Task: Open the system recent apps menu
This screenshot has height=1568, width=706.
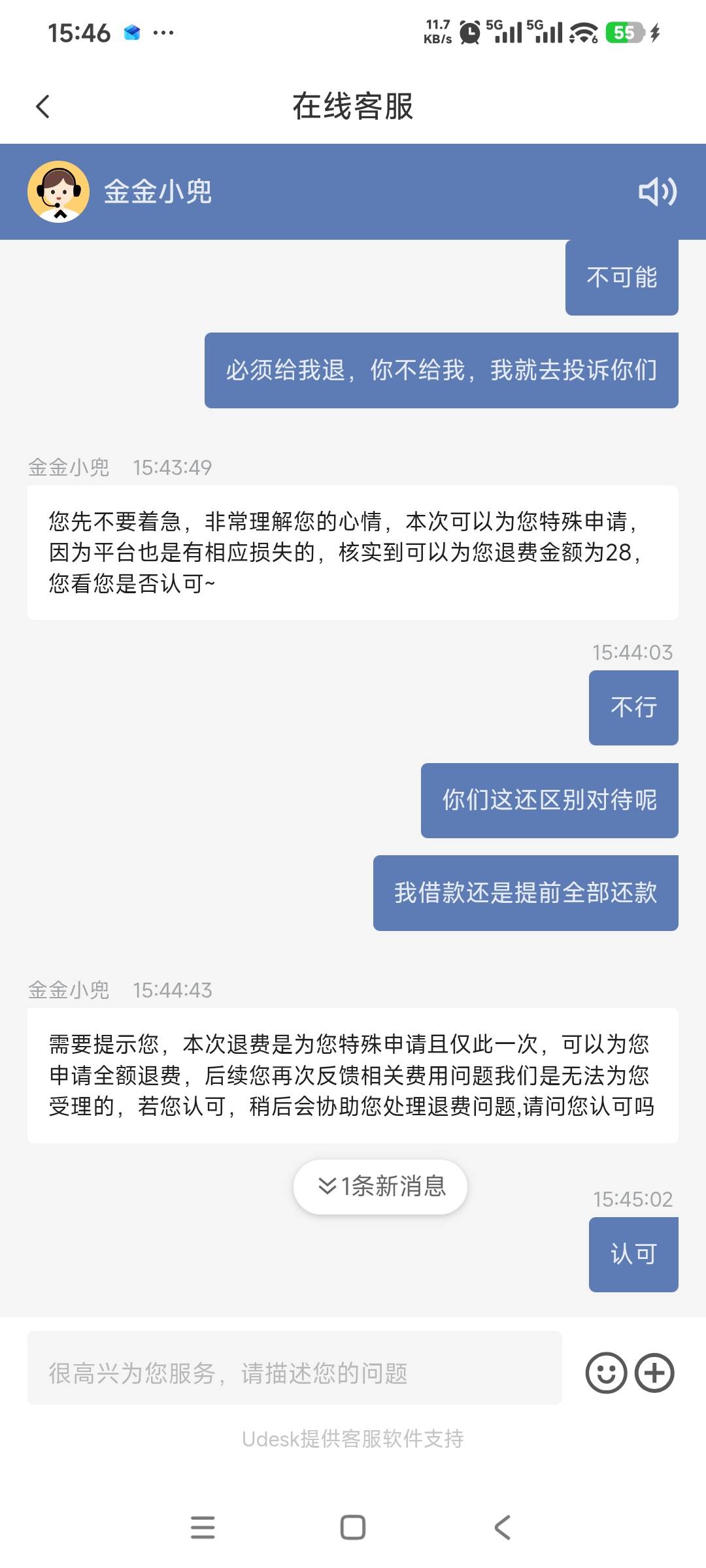Action: click(x=203, y=1527)
